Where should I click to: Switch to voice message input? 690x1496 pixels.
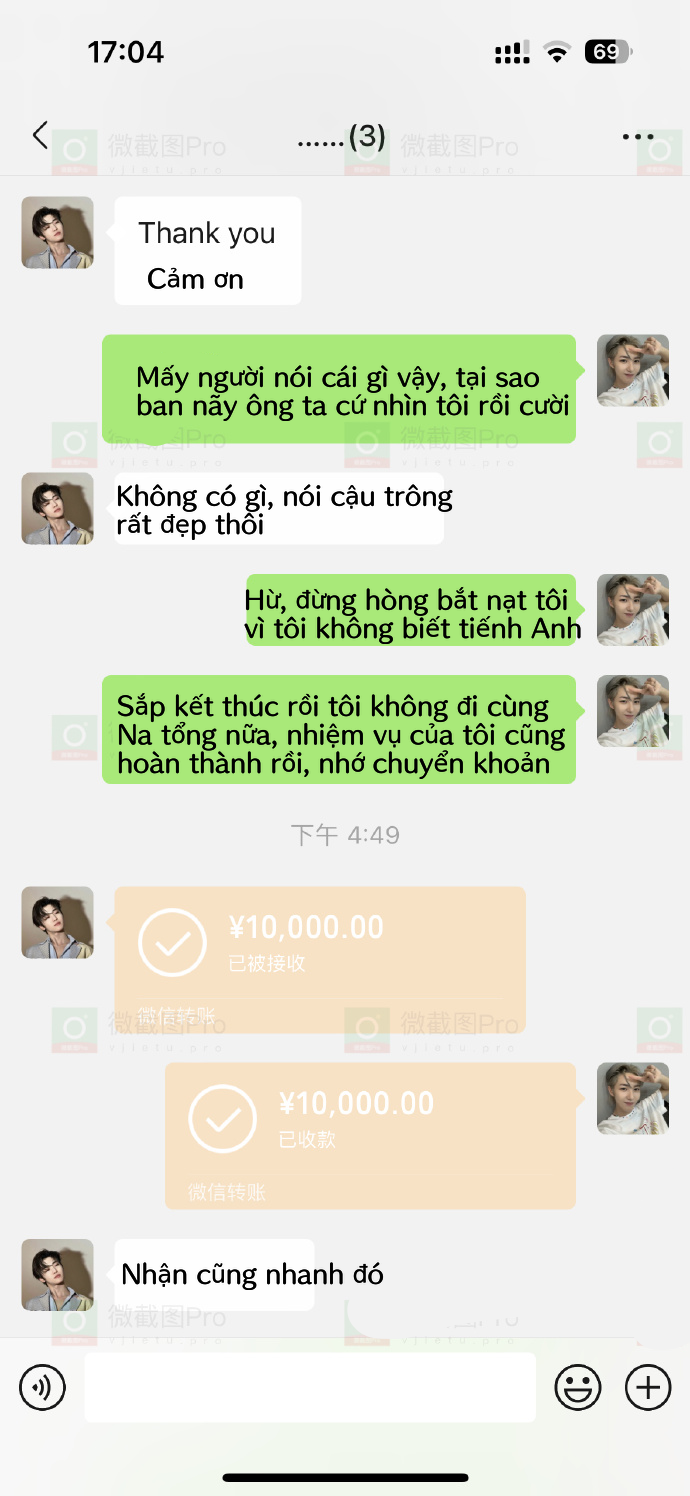pos(42,1387)
